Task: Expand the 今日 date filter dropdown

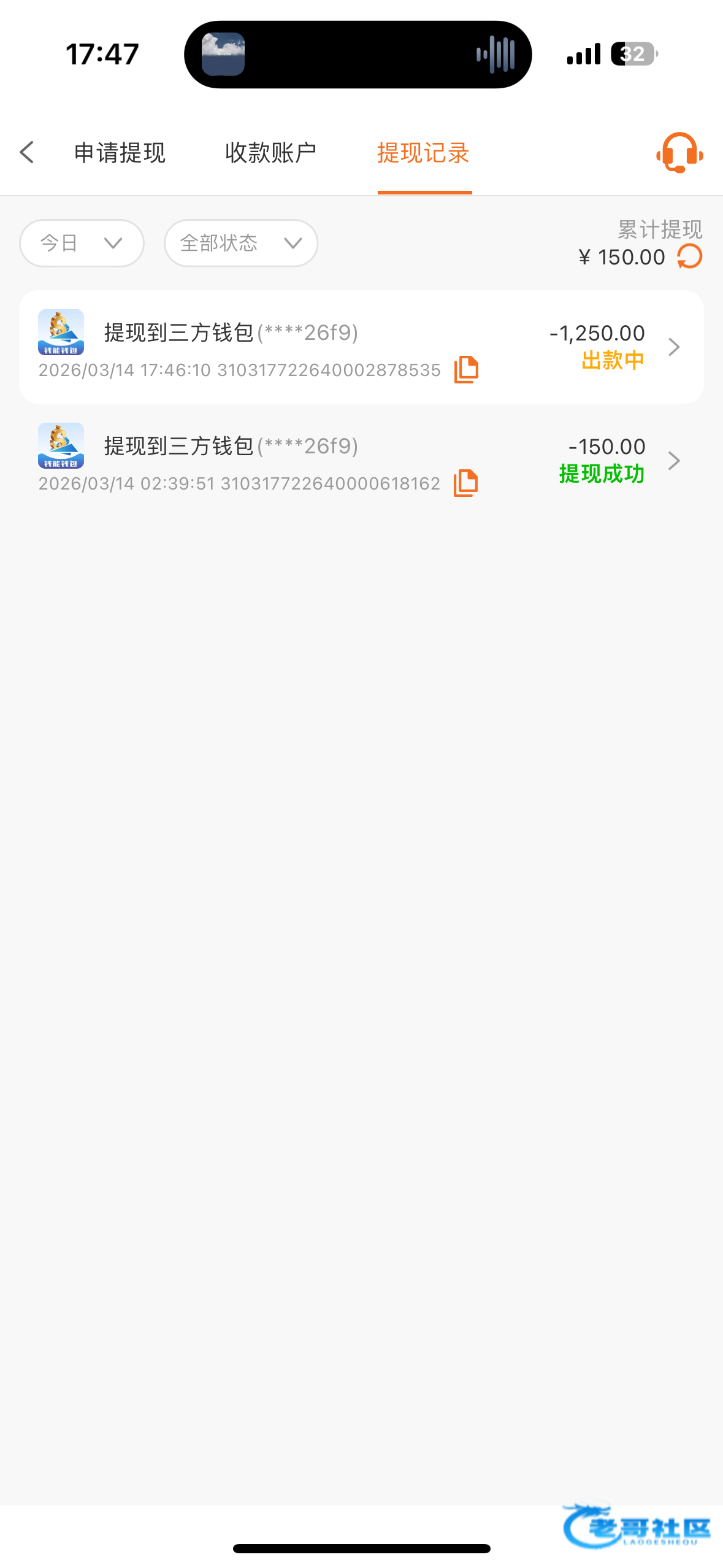Action: 82,244
